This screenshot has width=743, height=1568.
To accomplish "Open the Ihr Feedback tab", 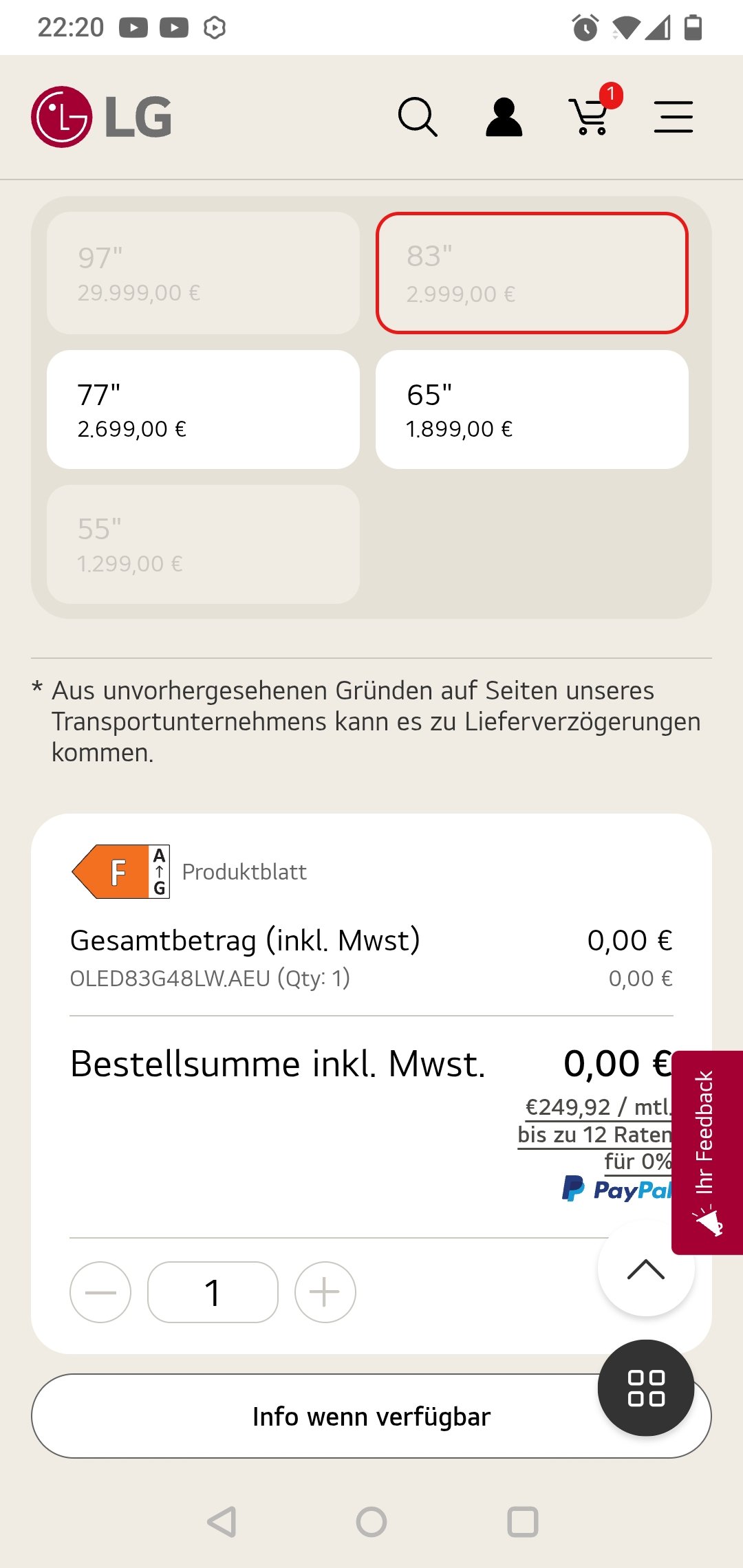I will [x=707, y=1152].
